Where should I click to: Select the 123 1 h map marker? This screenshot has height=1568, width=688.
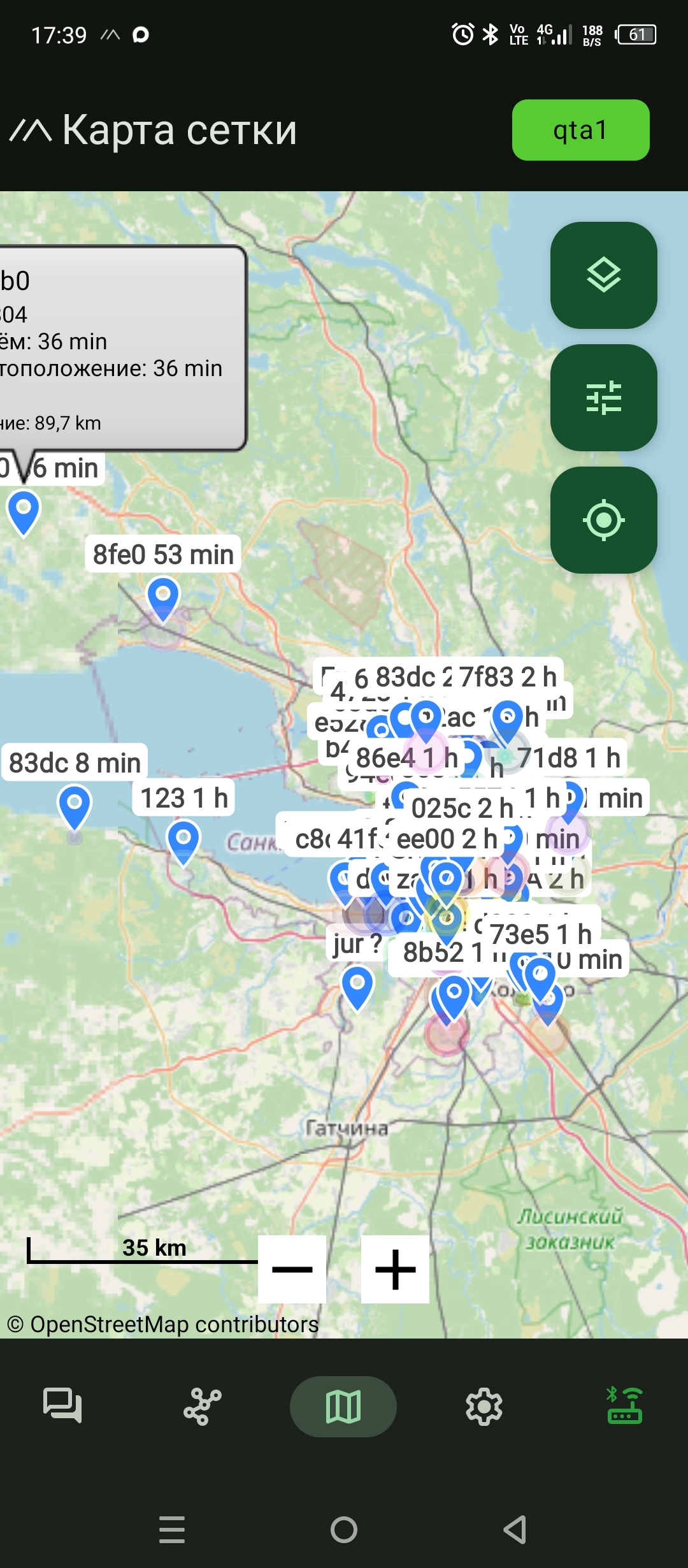(x=183, y=841)
